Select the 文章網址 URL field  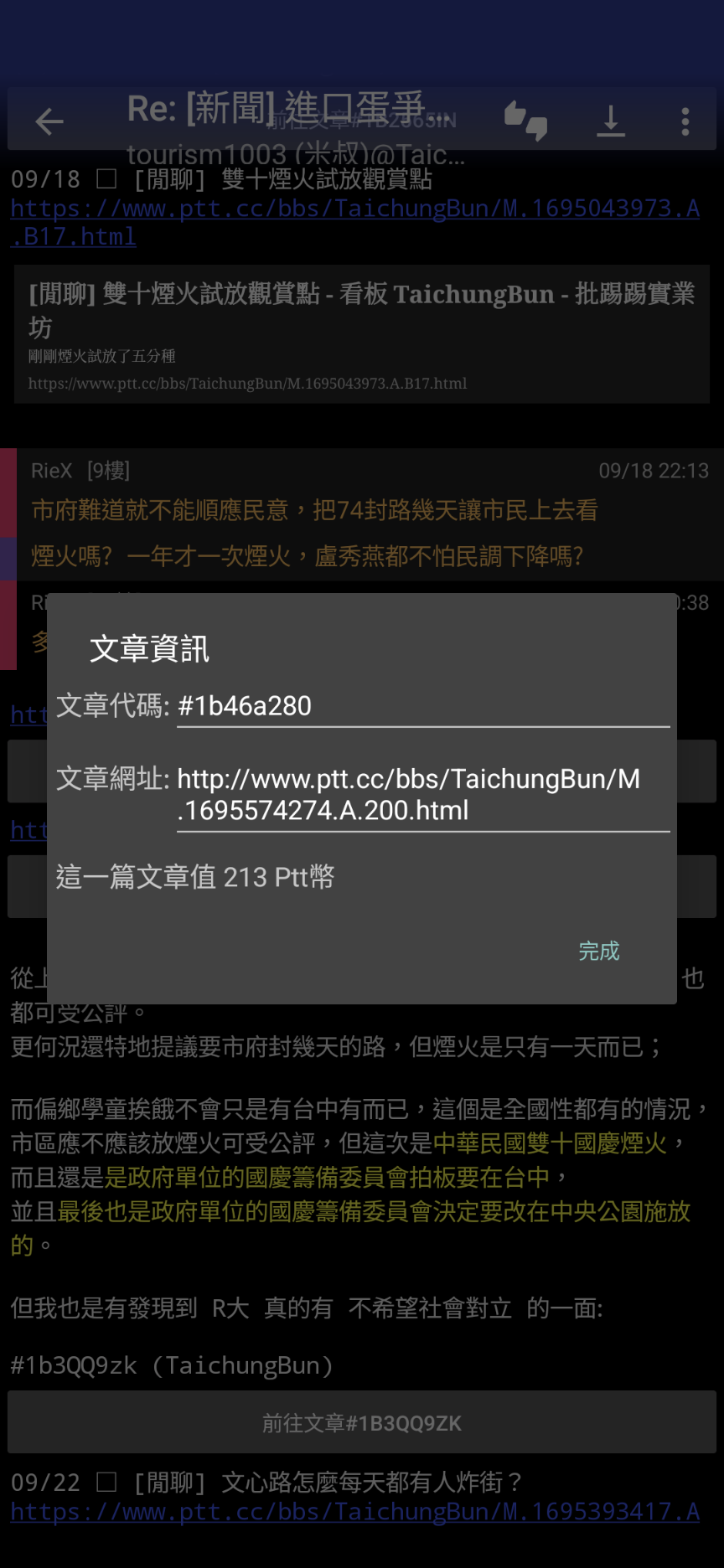[422, 795]
